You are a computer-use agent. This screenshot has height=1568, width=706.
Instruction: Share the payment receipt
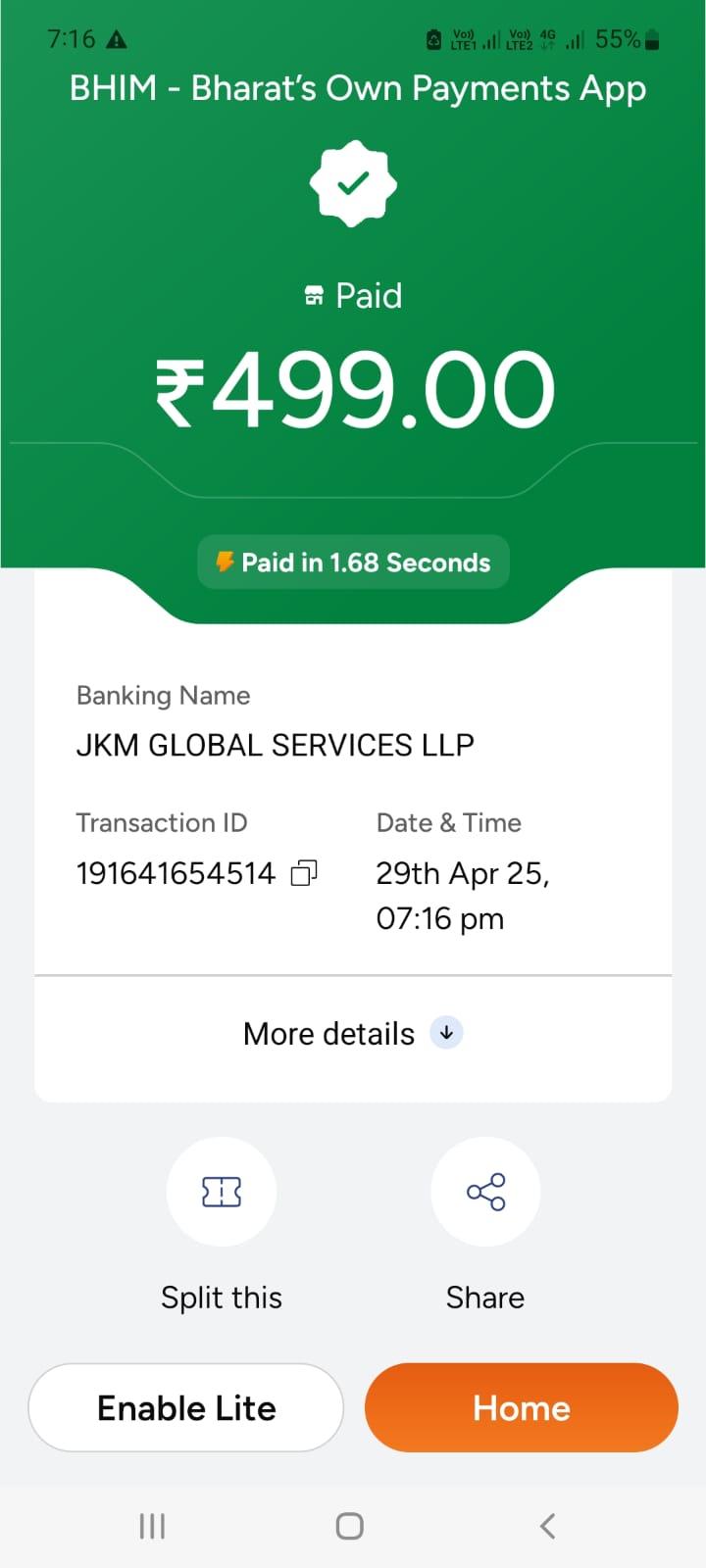click(485, 1192)
